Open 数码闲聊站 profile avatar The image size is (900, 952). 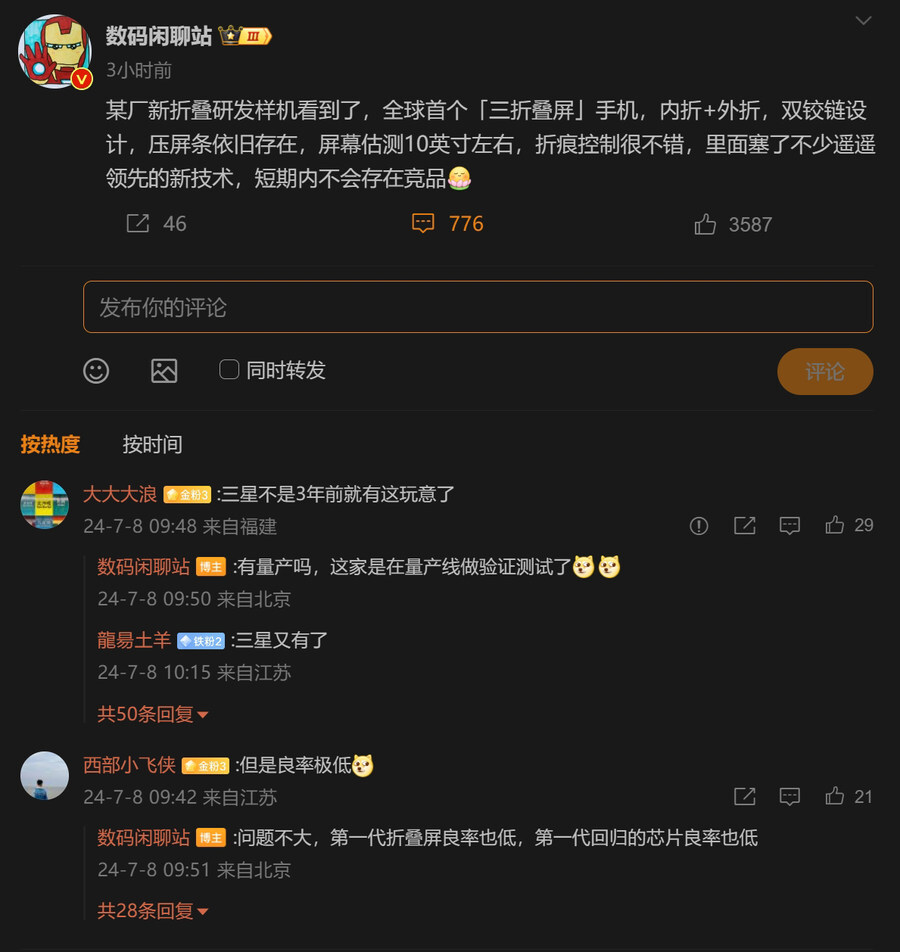click(x=54, y=52)
